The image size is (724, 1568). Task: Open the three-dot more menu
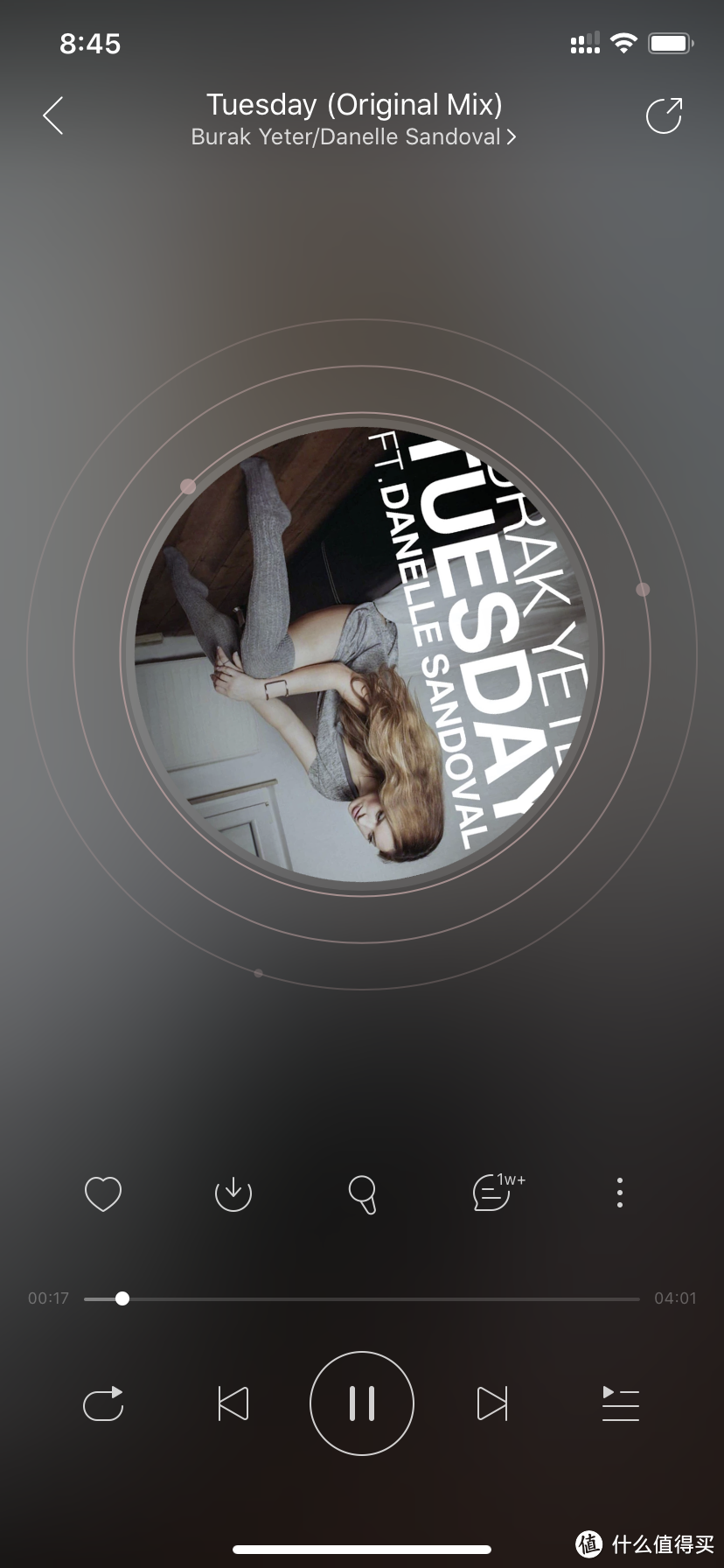pos(620,1193)
